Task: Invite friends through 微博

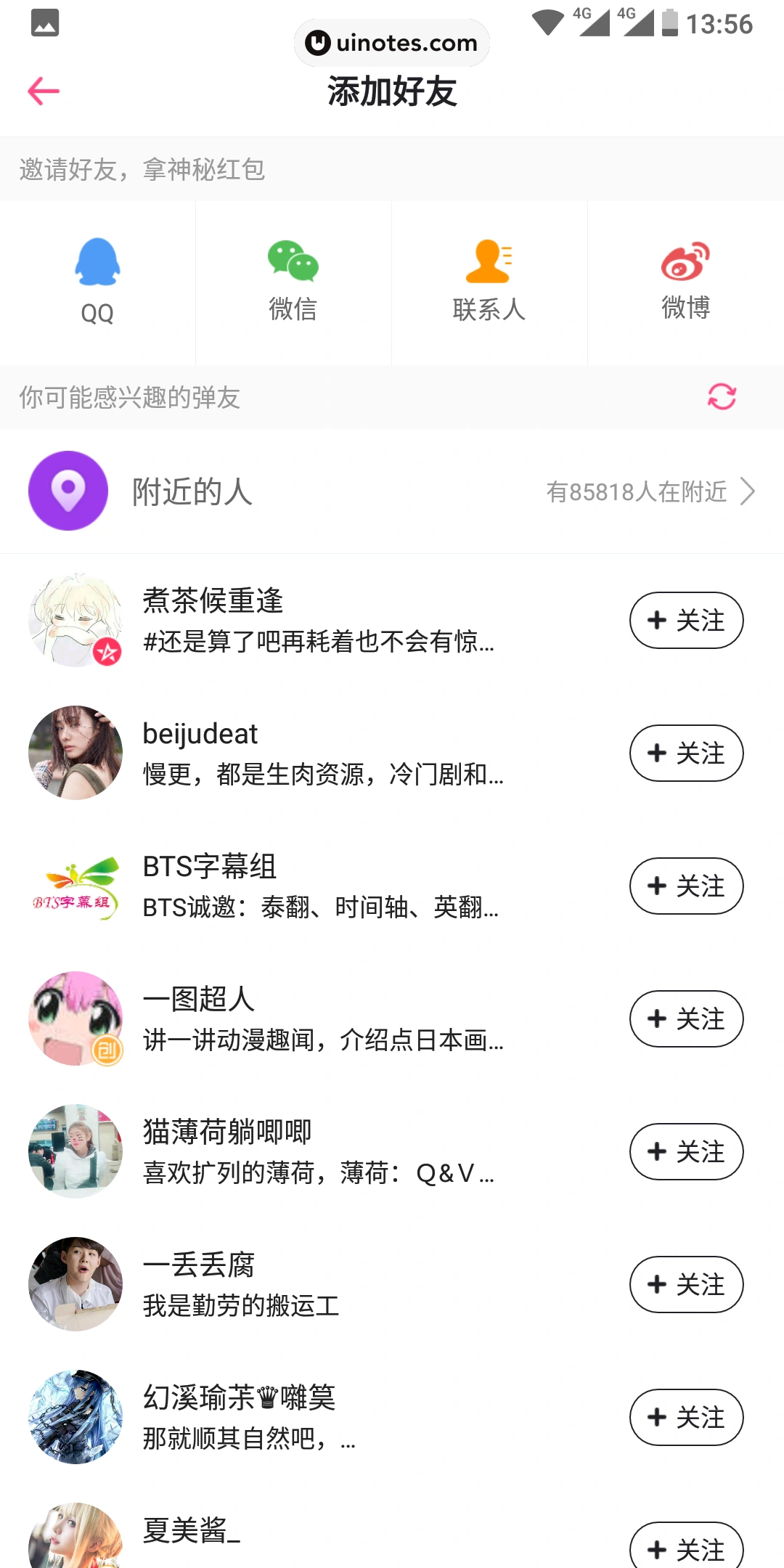Action: click(685, 282)
